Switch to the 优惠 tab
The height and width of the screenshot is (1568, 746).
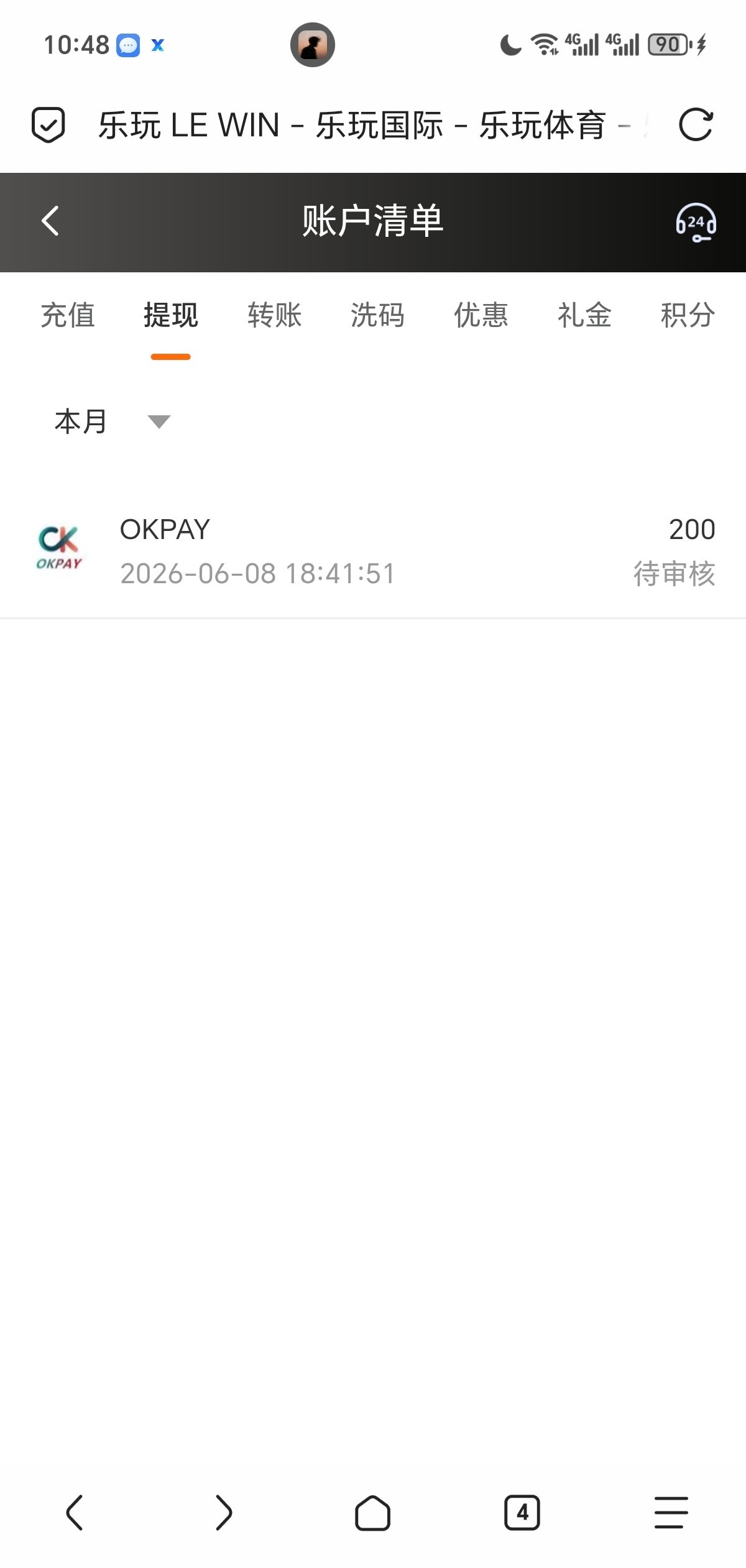coord(481,315)
